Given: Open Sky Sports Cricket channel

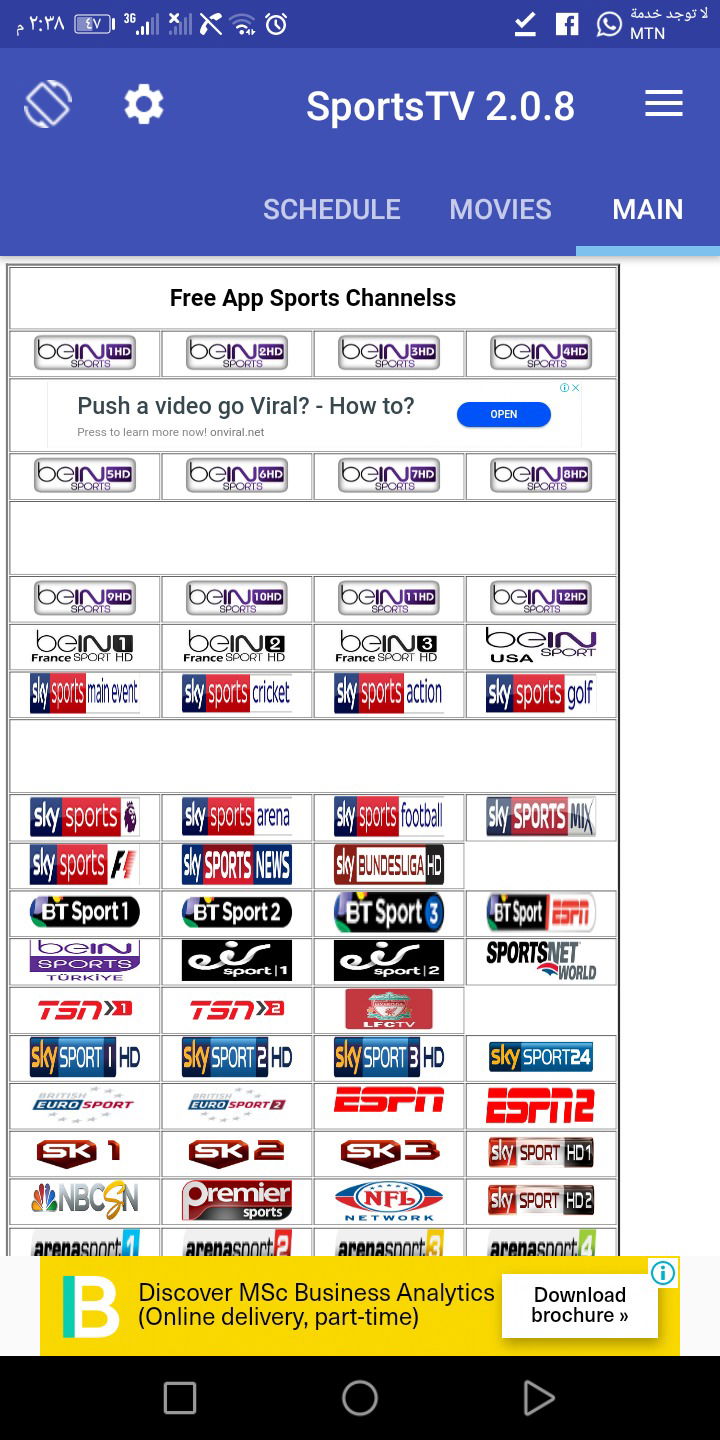Looking at the screenshot, I should 237,693.
